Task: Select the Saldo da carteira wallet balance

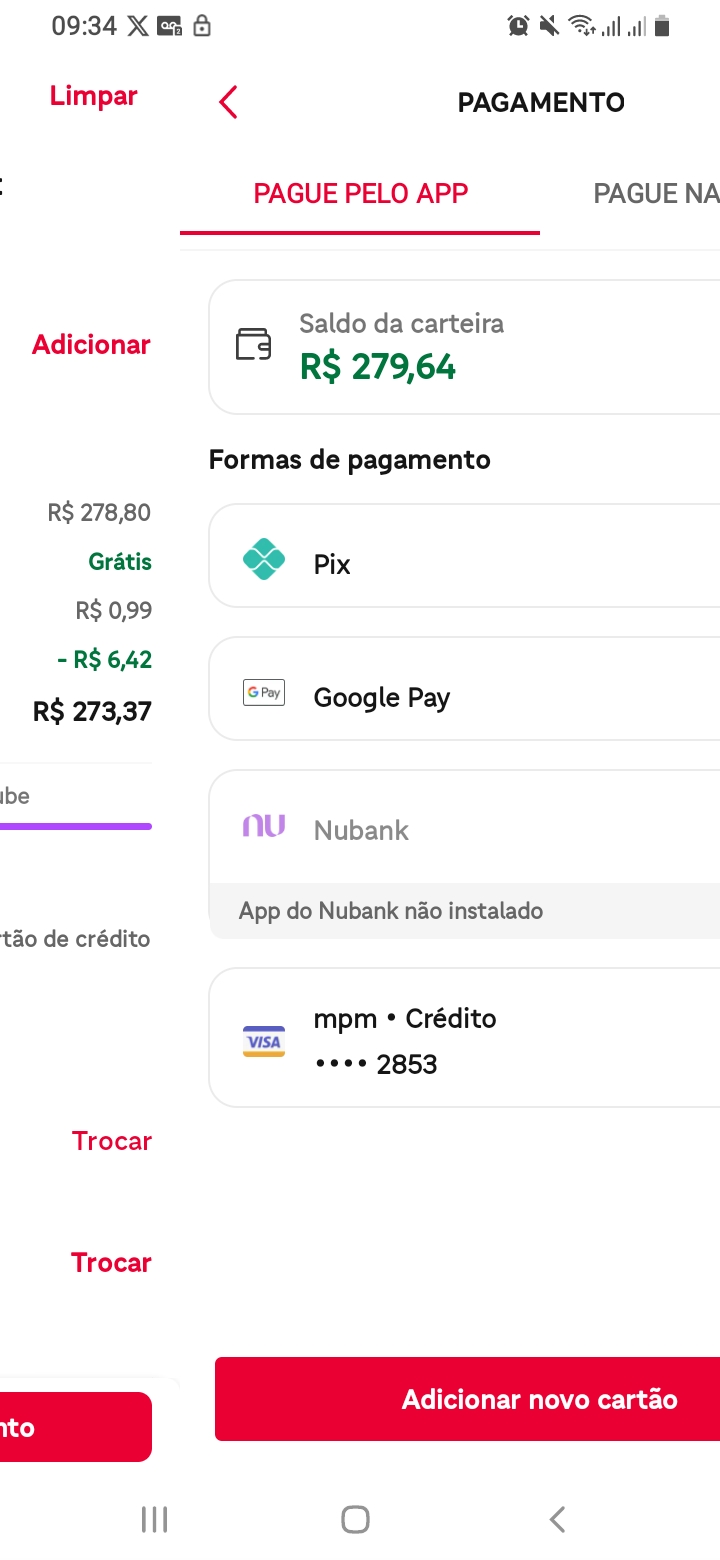Action: (x=464, y=347)
